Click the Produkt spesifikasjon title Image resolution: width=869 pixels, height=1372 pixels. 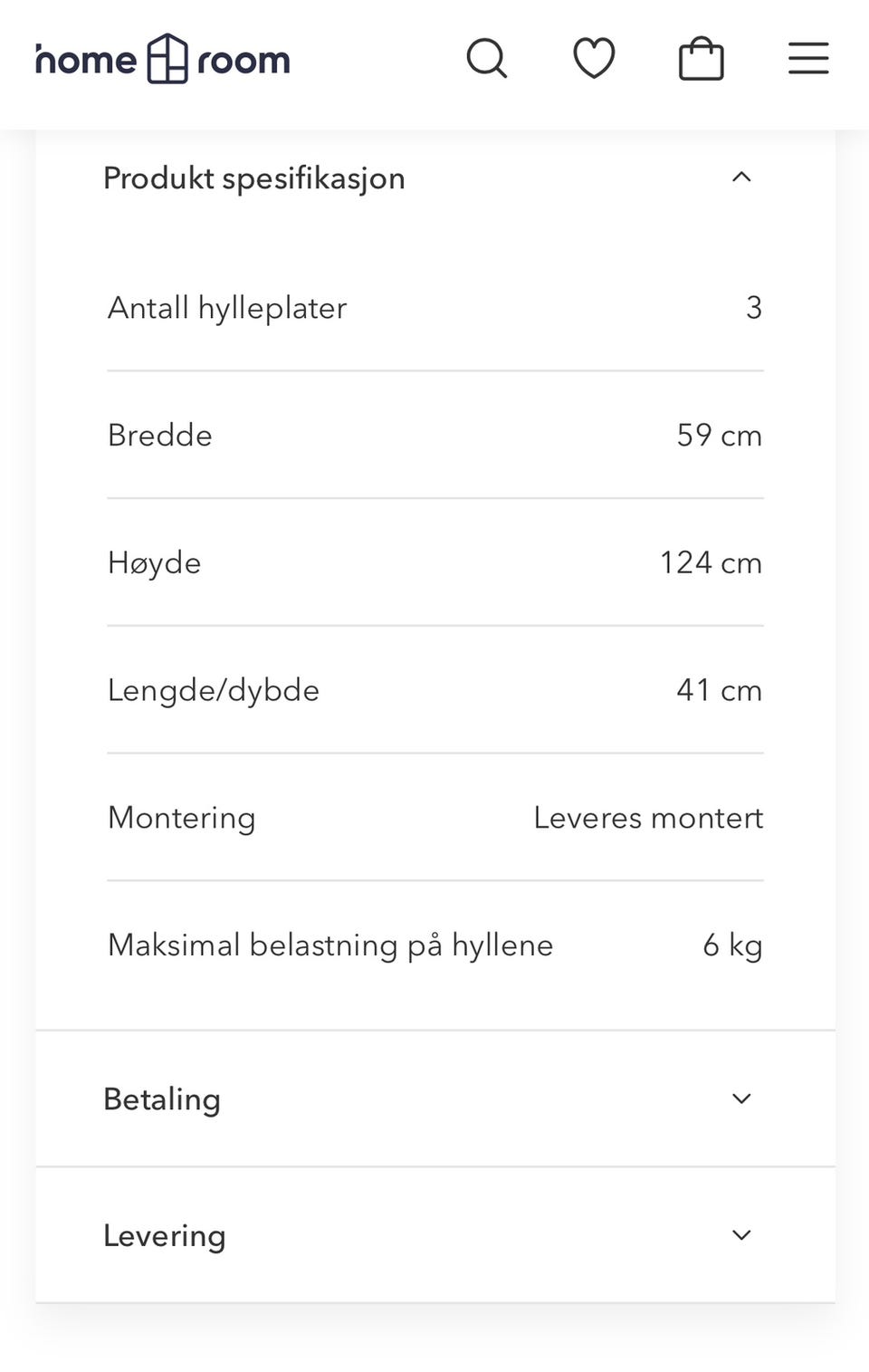(253, 177)
